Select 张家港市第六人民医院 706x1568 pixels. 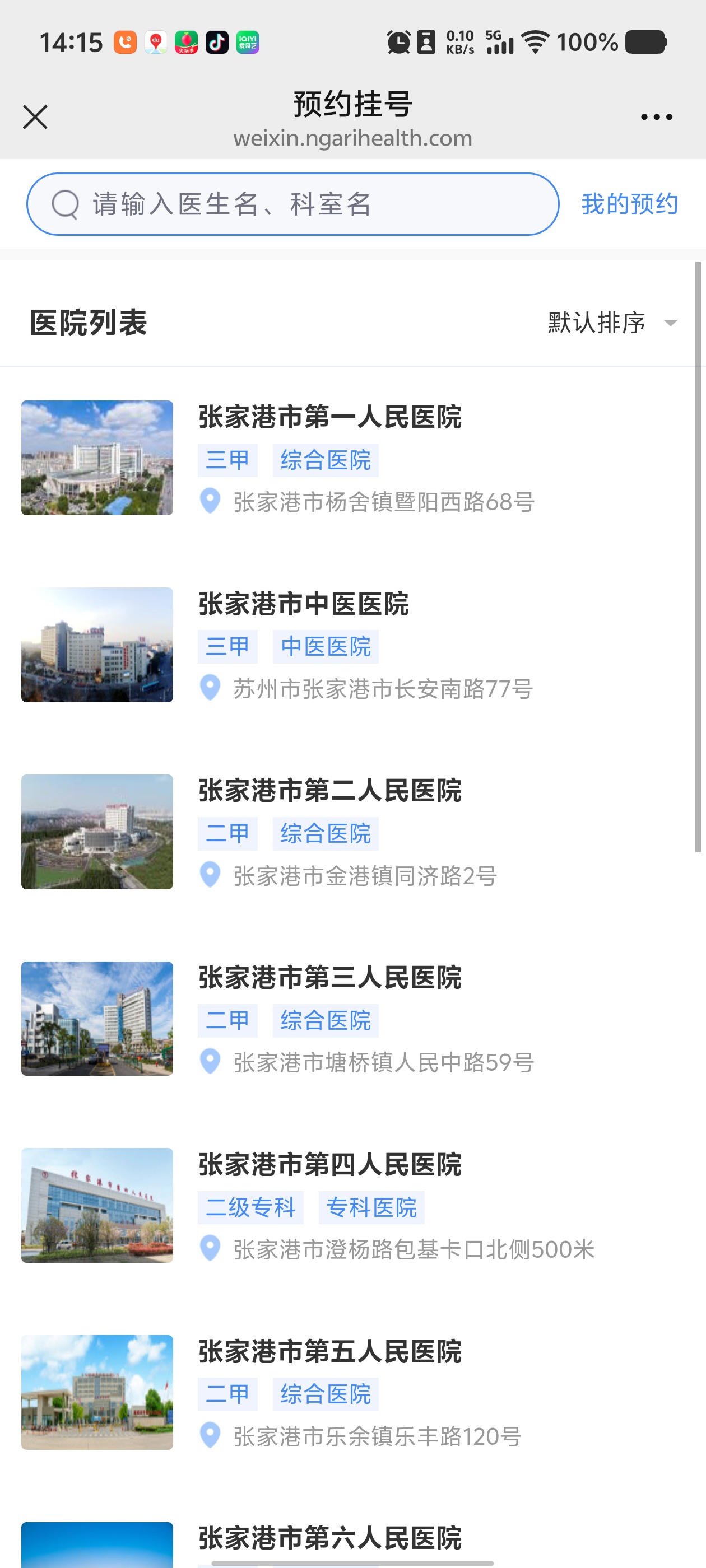click(329, 1538)
